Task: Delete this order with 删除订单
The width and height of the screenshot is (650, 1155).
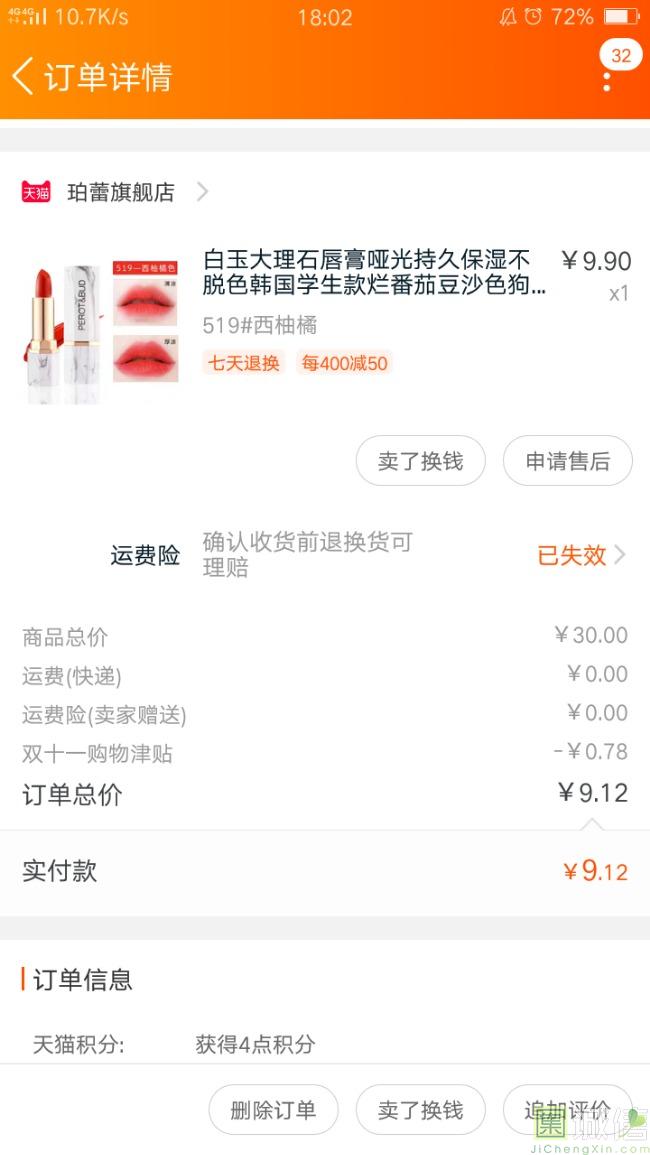Action: click(273, 1110)
